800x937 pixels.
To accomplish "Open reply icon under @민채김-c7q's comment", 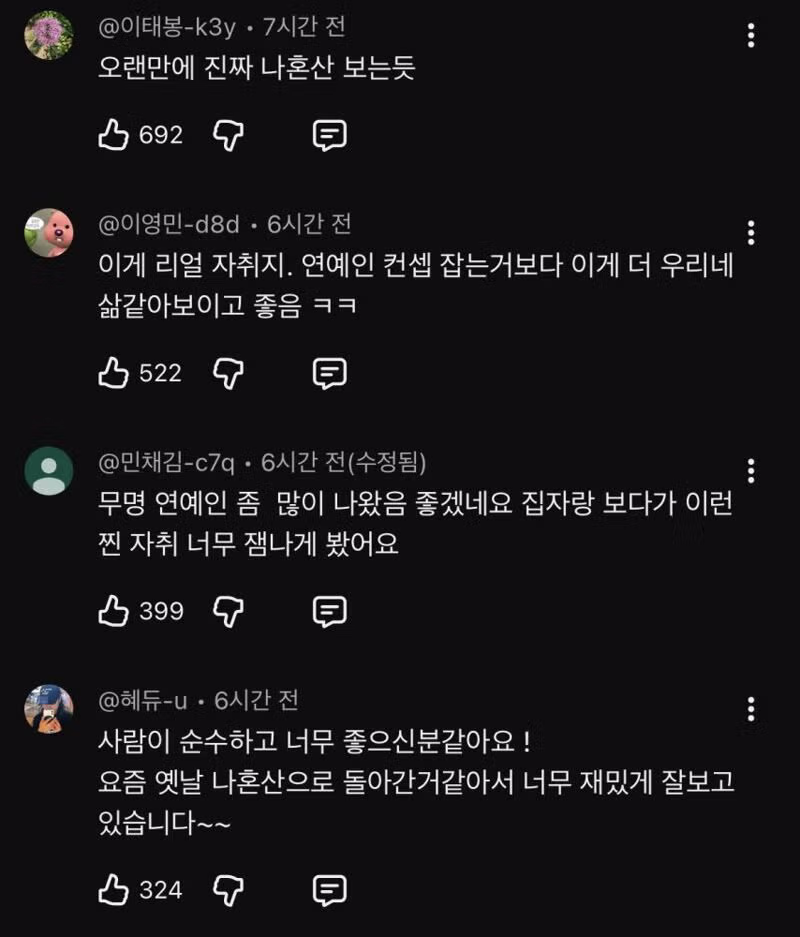I will click(x=328, y=610).
